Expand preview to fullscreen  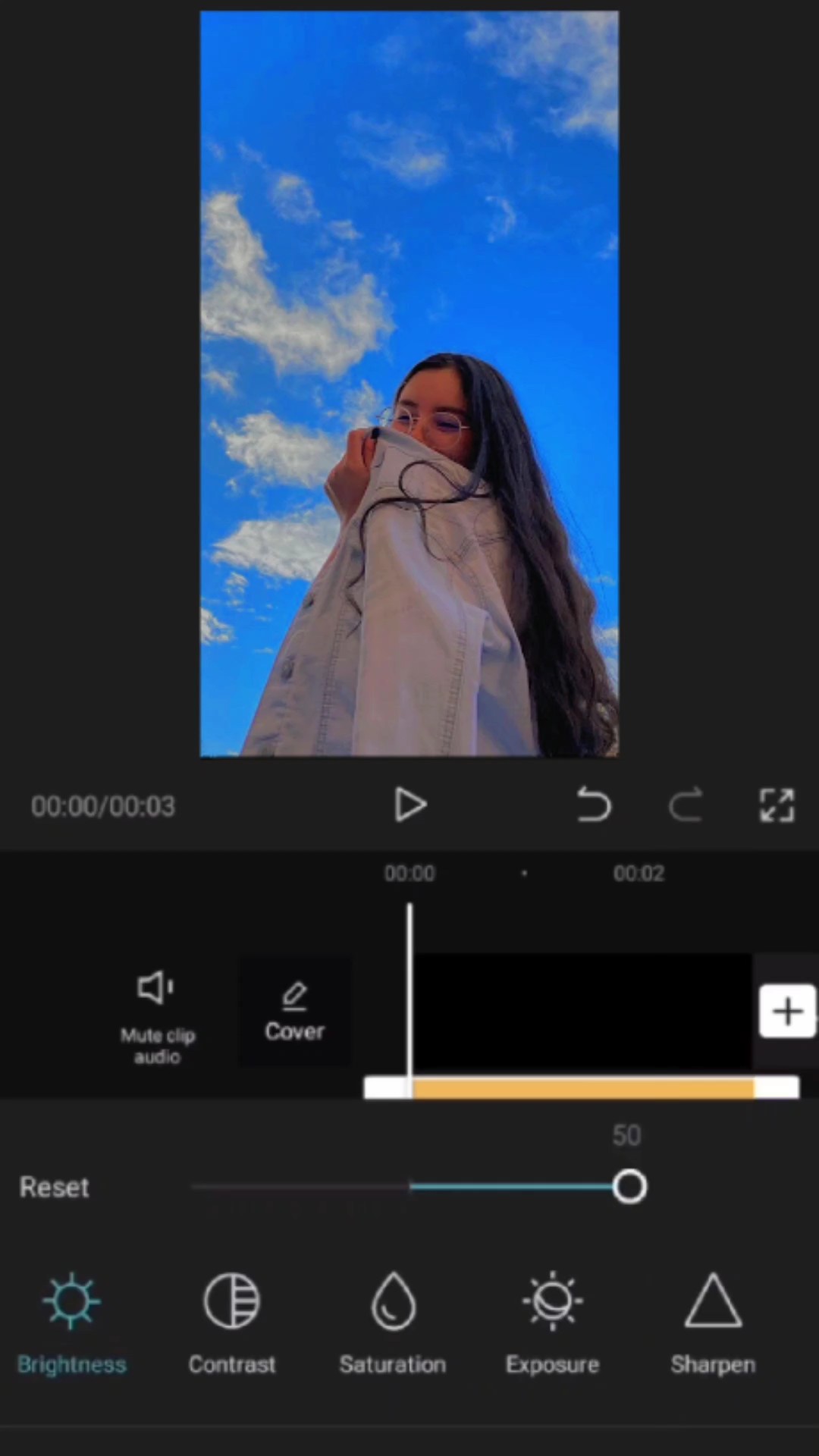777,805
